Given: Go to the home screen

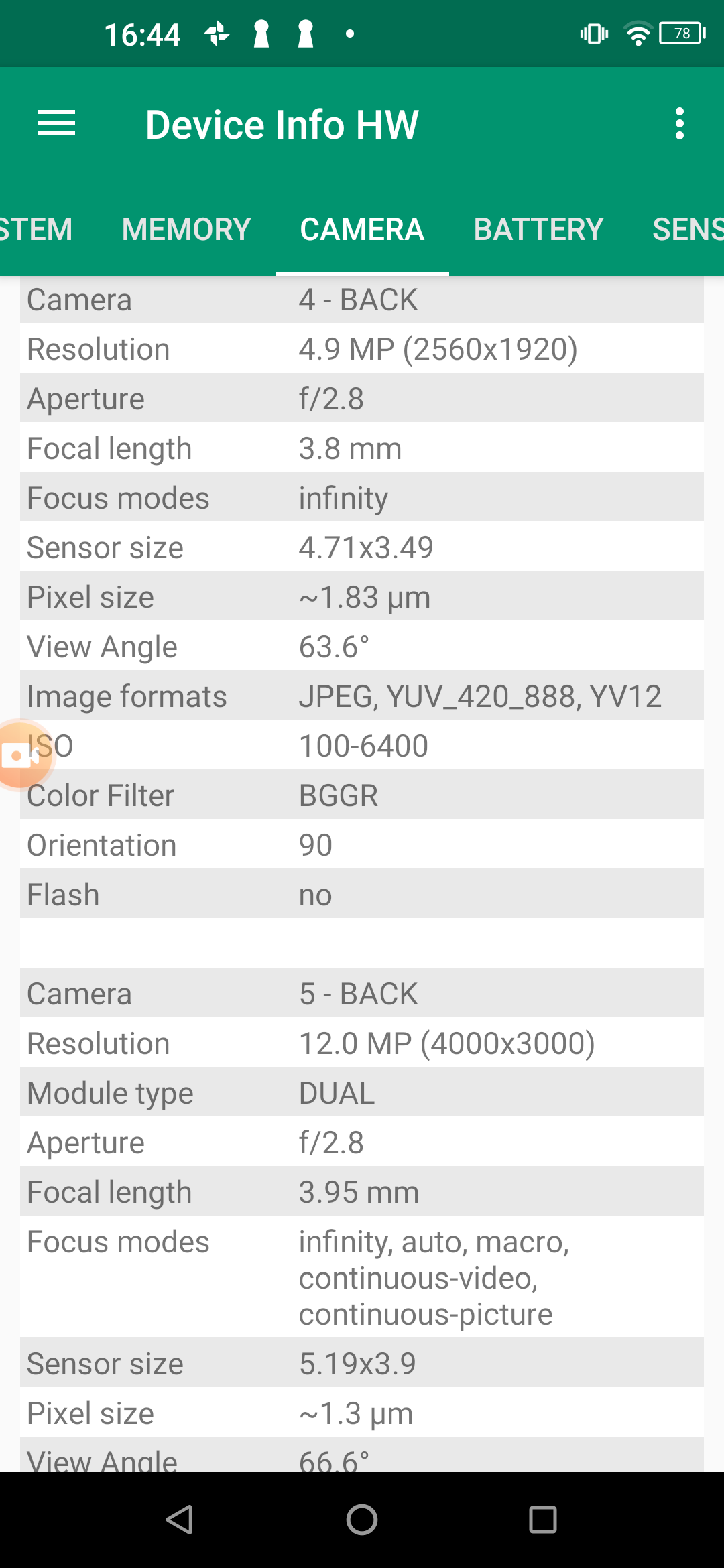Looking at the screenshot, I should coord(362,1520).
